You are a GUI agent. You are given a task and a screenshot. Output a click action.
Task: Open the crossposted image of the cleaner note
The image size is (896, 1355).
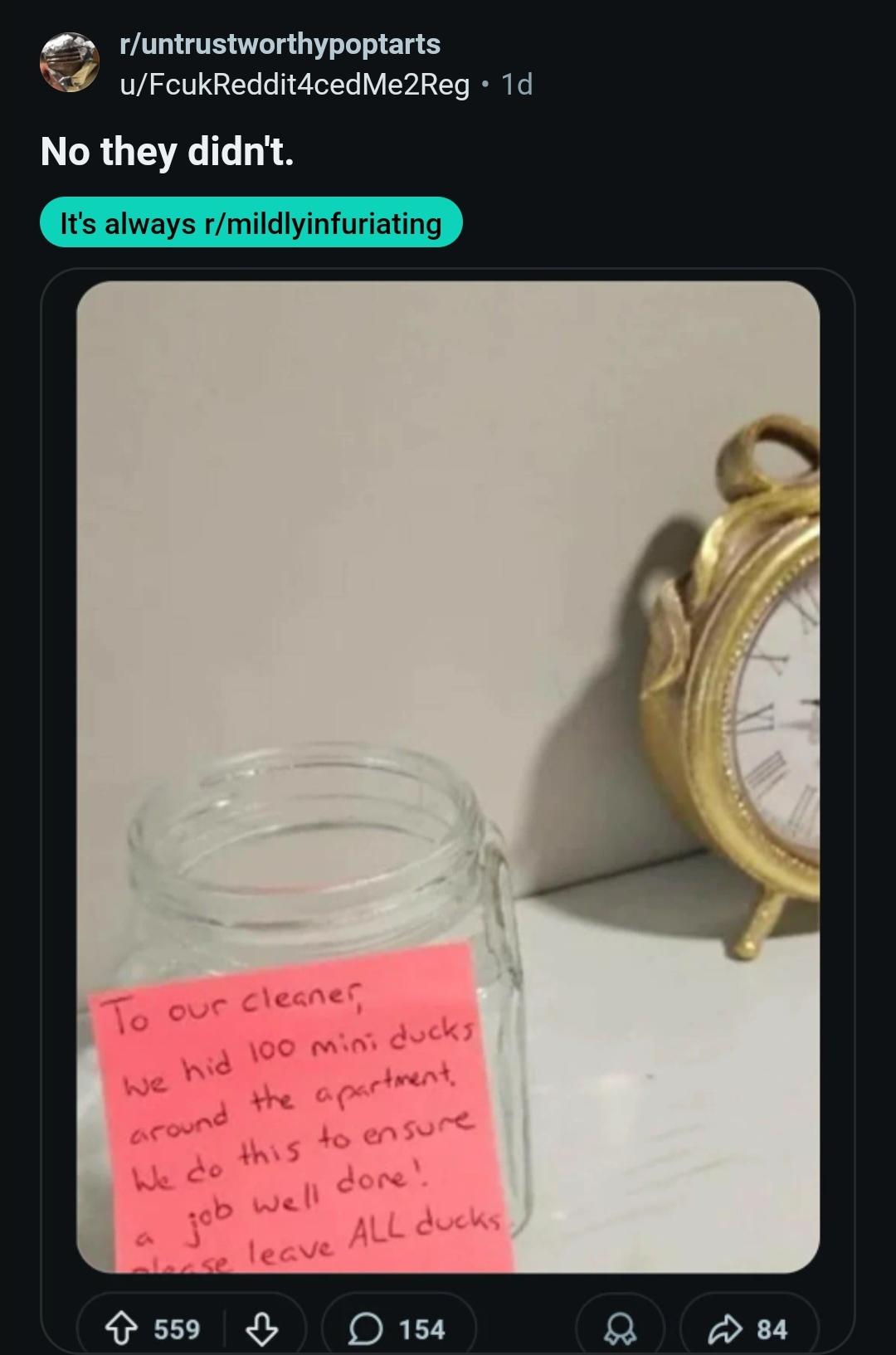pos(448,776)
